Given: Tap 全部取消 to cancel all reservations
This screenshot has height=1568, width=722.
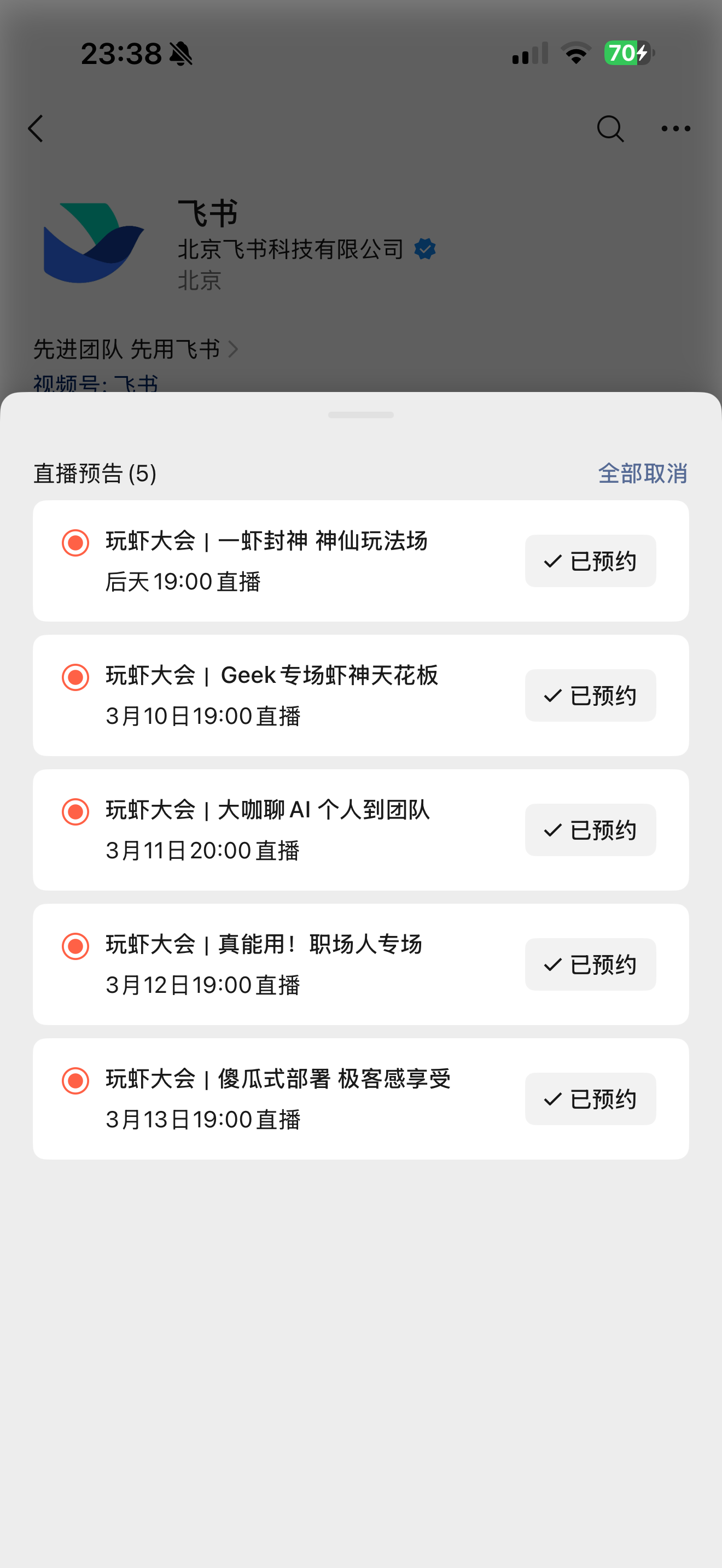Looking at the screenshot, I should (642, 473).
